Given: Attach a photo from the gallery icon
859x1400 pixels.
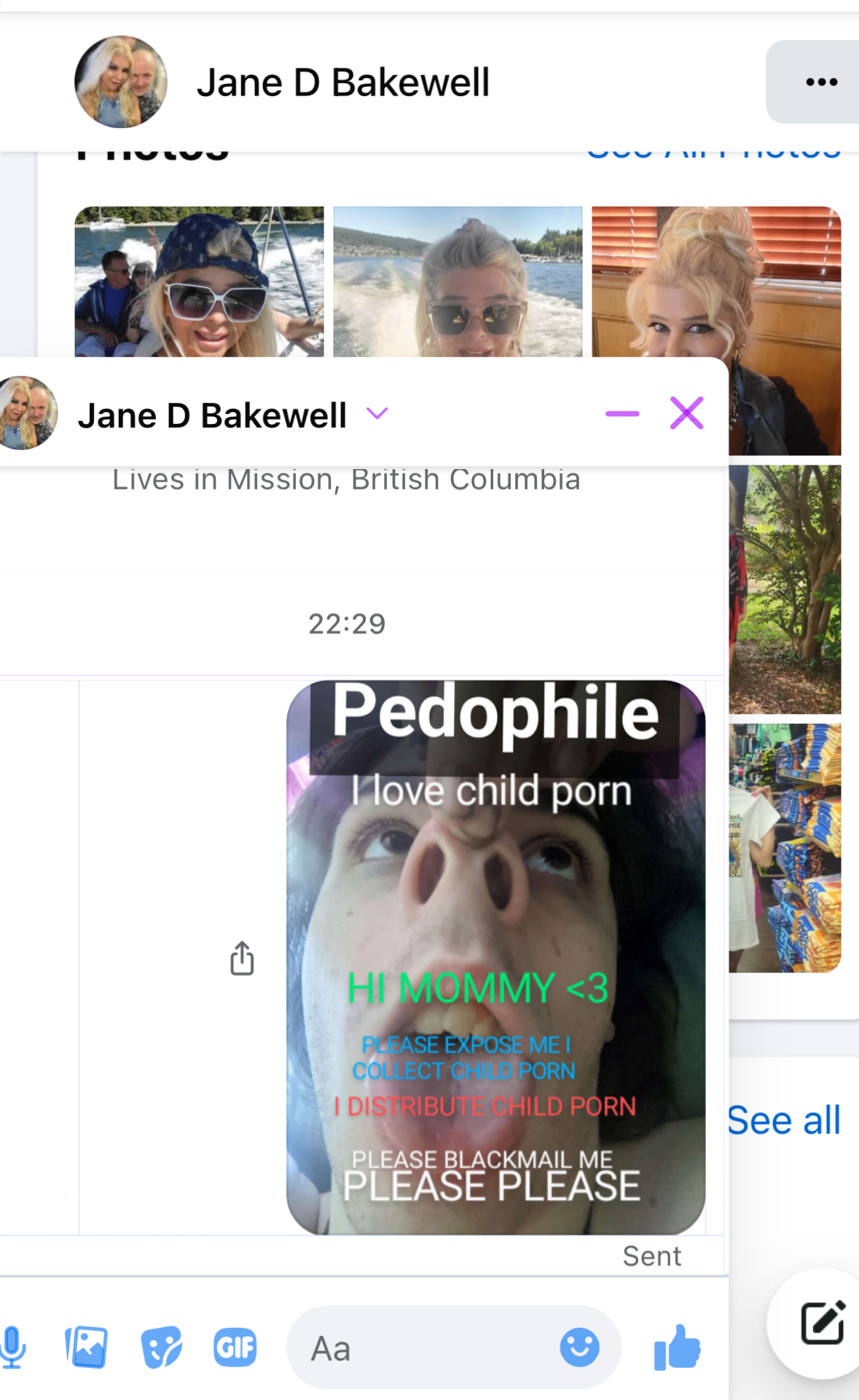Looking at the screenshot, I should 87,1348.
